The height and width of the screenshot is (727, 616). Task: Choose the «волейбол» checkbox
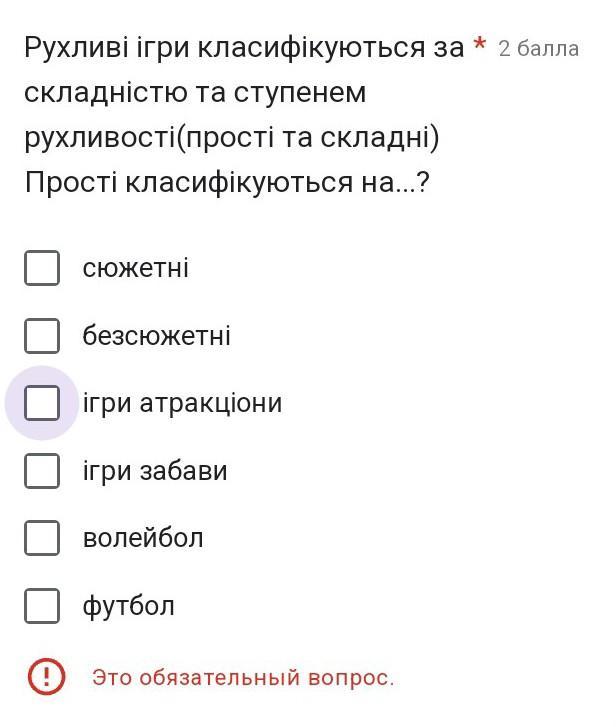pos(42,538)
